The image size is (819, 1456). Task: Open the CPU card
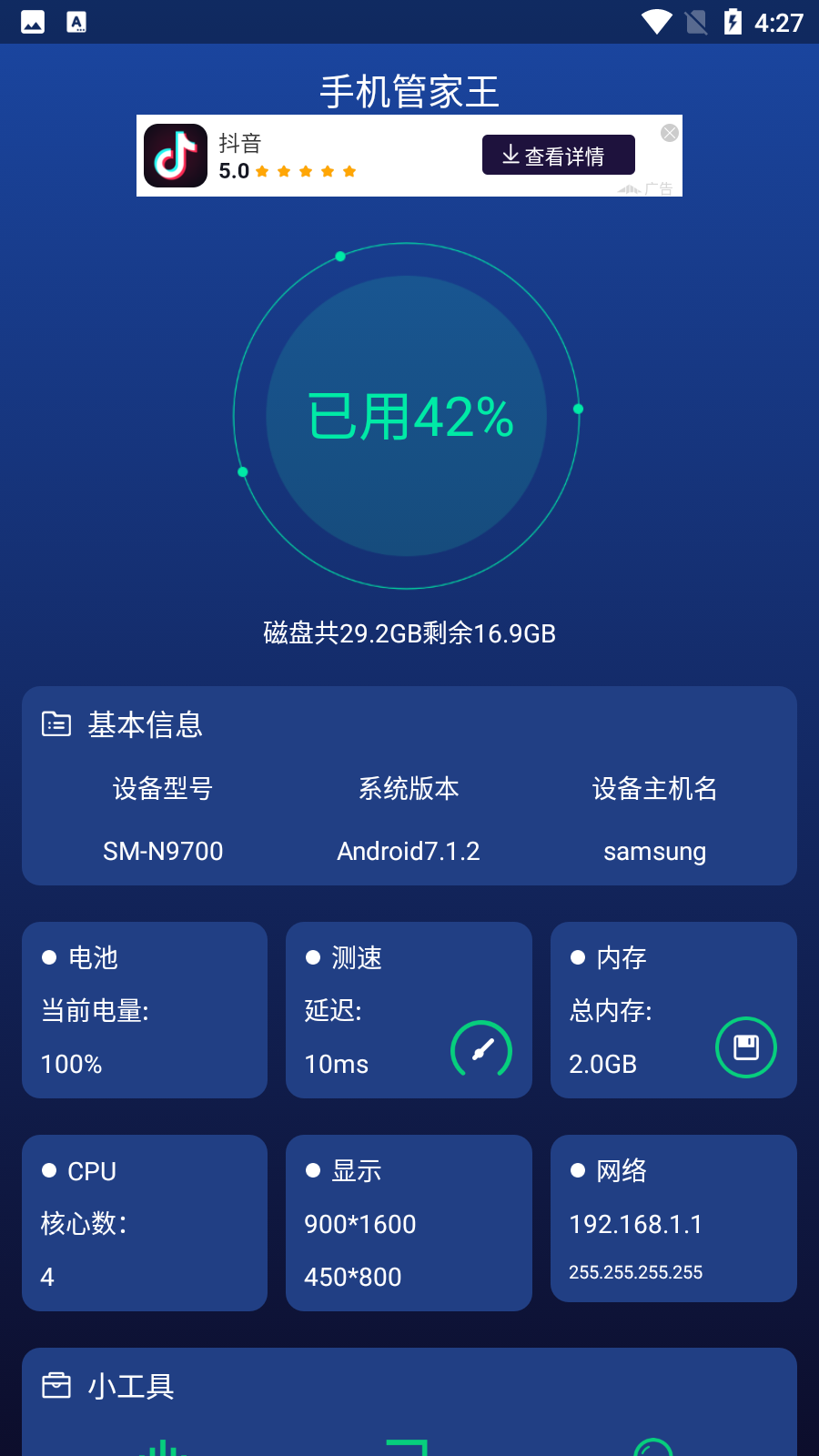tap(145, 1222)
